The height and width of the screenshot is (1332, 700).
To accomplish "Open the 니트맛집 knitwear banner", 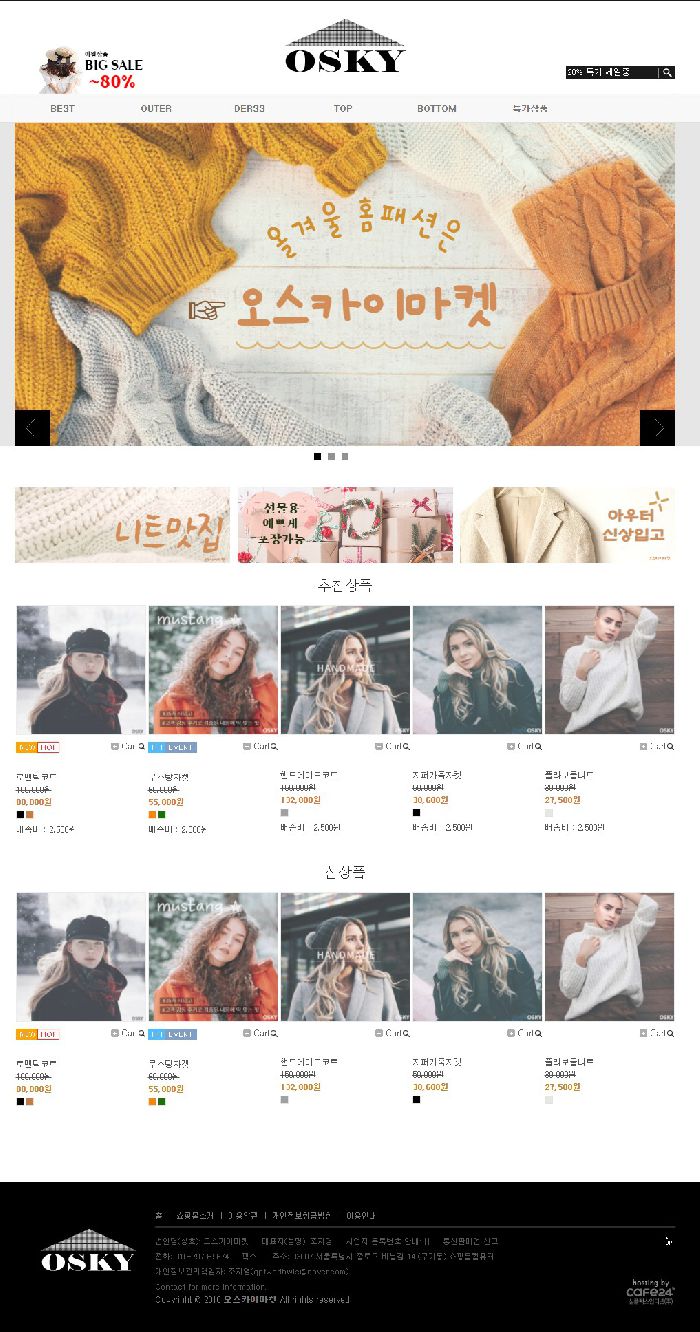I will tap(122, 525).
